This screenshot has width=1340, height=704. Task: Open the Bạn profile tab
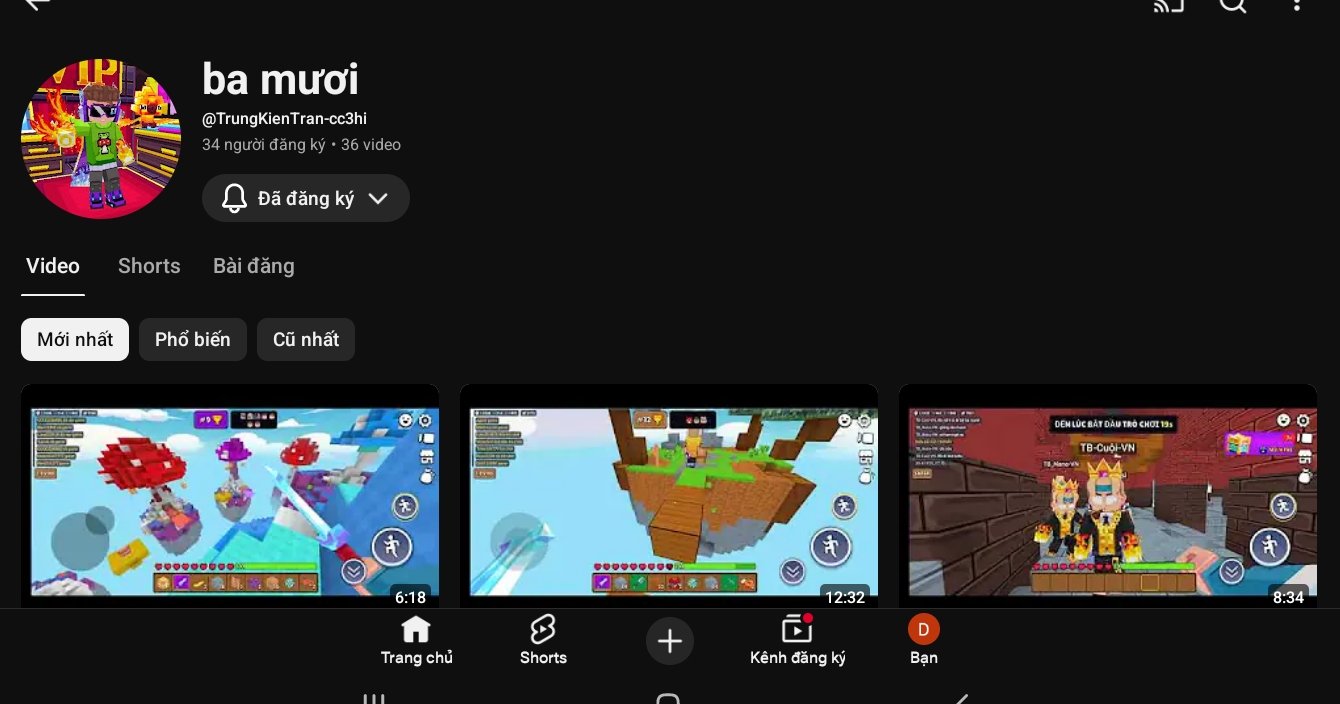[x=923, y=641]
